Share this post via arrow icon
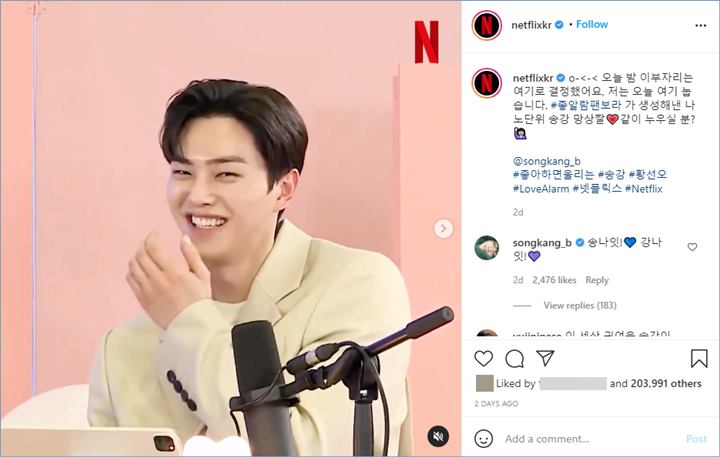 pyautogui.click(x=546, y=358)
